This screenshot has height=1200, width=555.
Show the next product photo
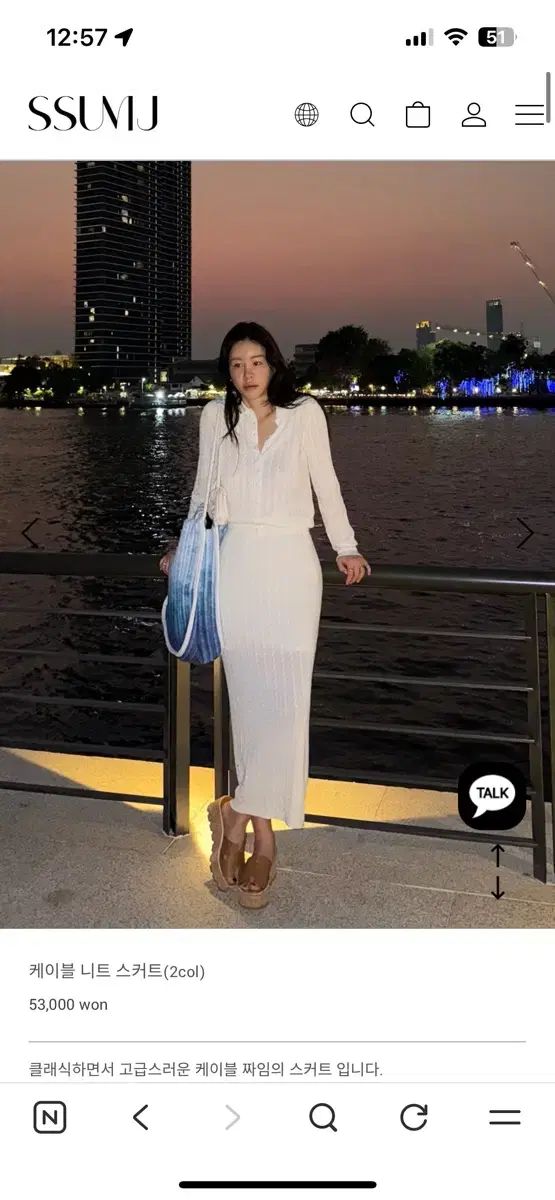pos(525,533)
